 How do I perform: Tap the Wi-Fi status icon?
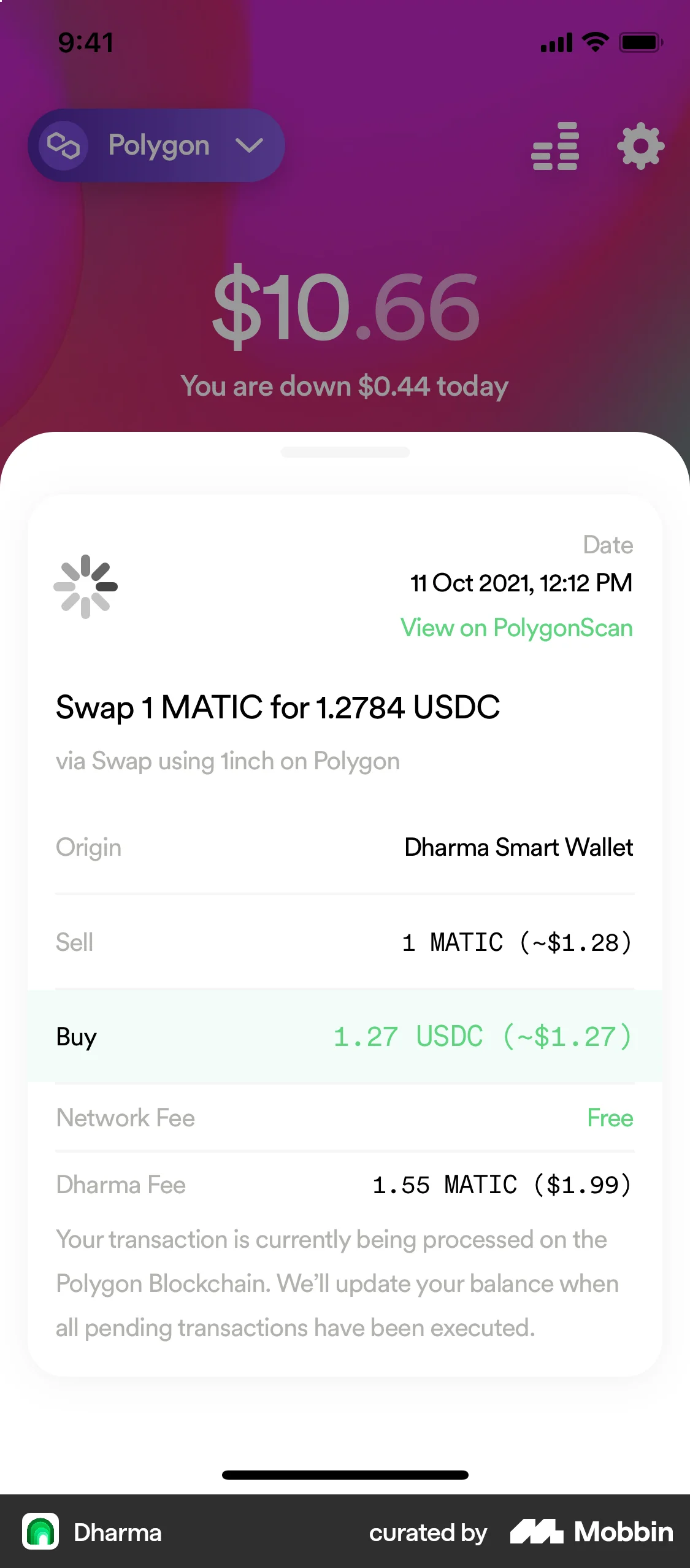click(592, 42)
